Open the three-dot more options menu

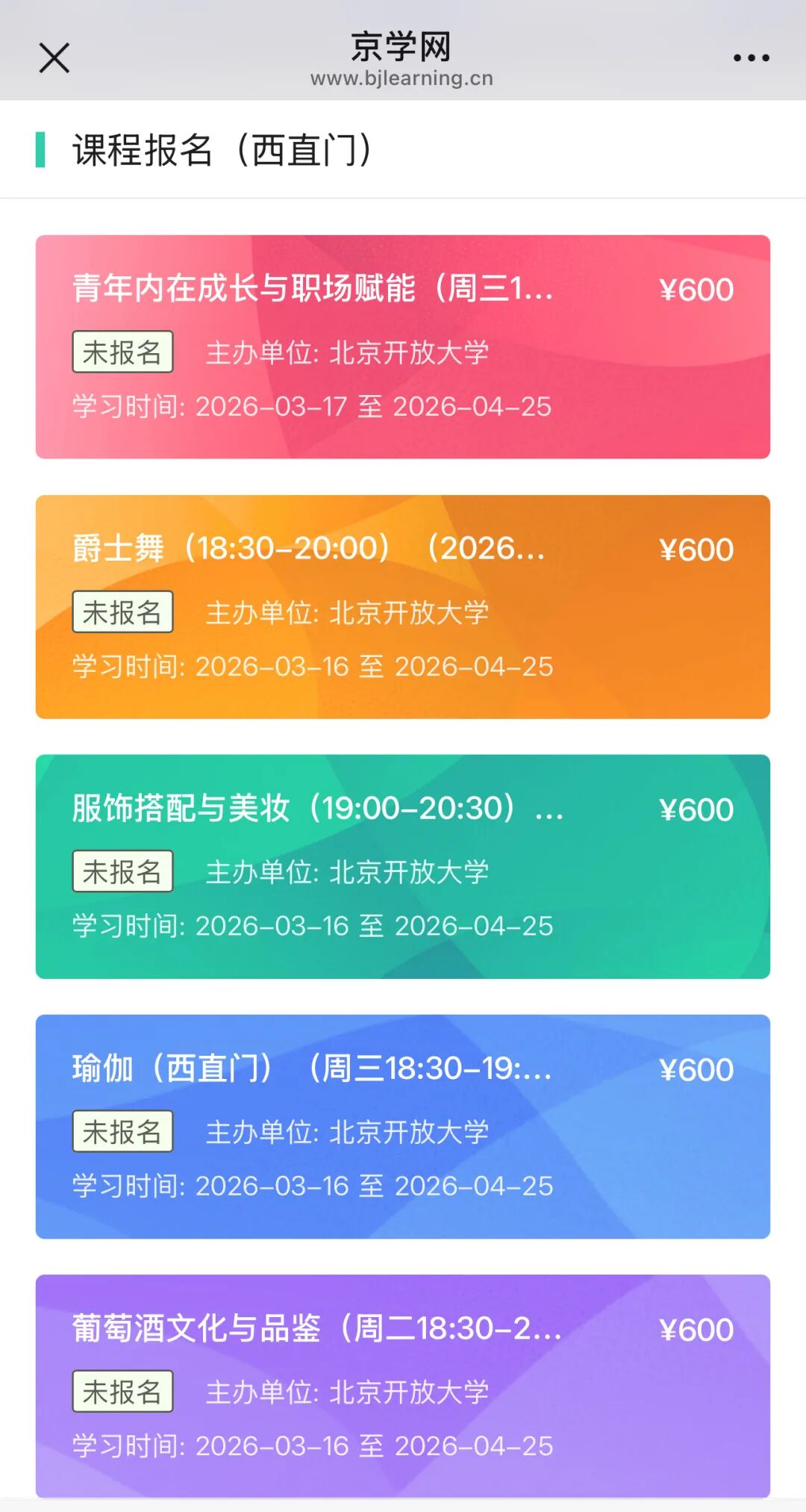click(x=751, y=57)
